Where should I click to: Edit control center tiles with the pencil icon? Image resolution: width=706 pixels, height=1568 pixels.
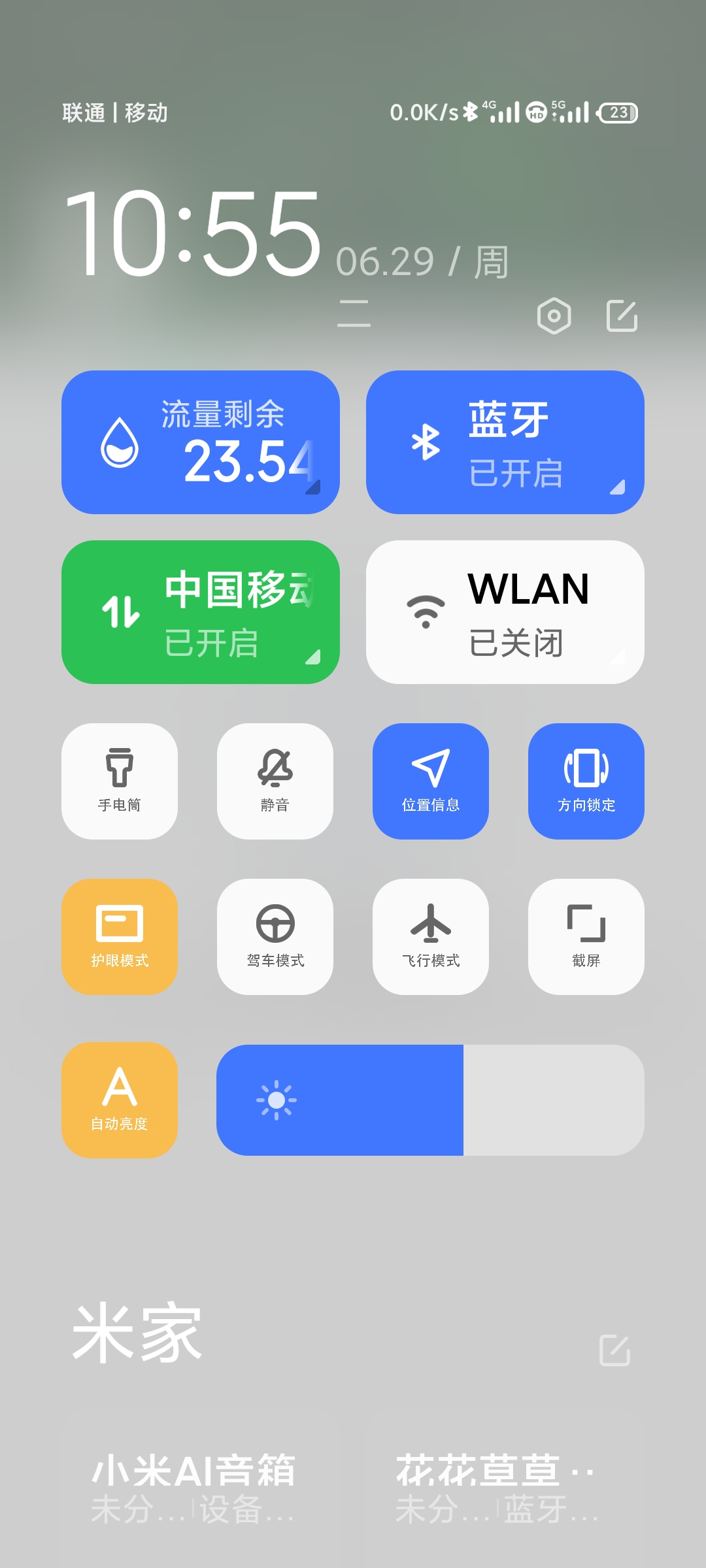pos(622,316)
